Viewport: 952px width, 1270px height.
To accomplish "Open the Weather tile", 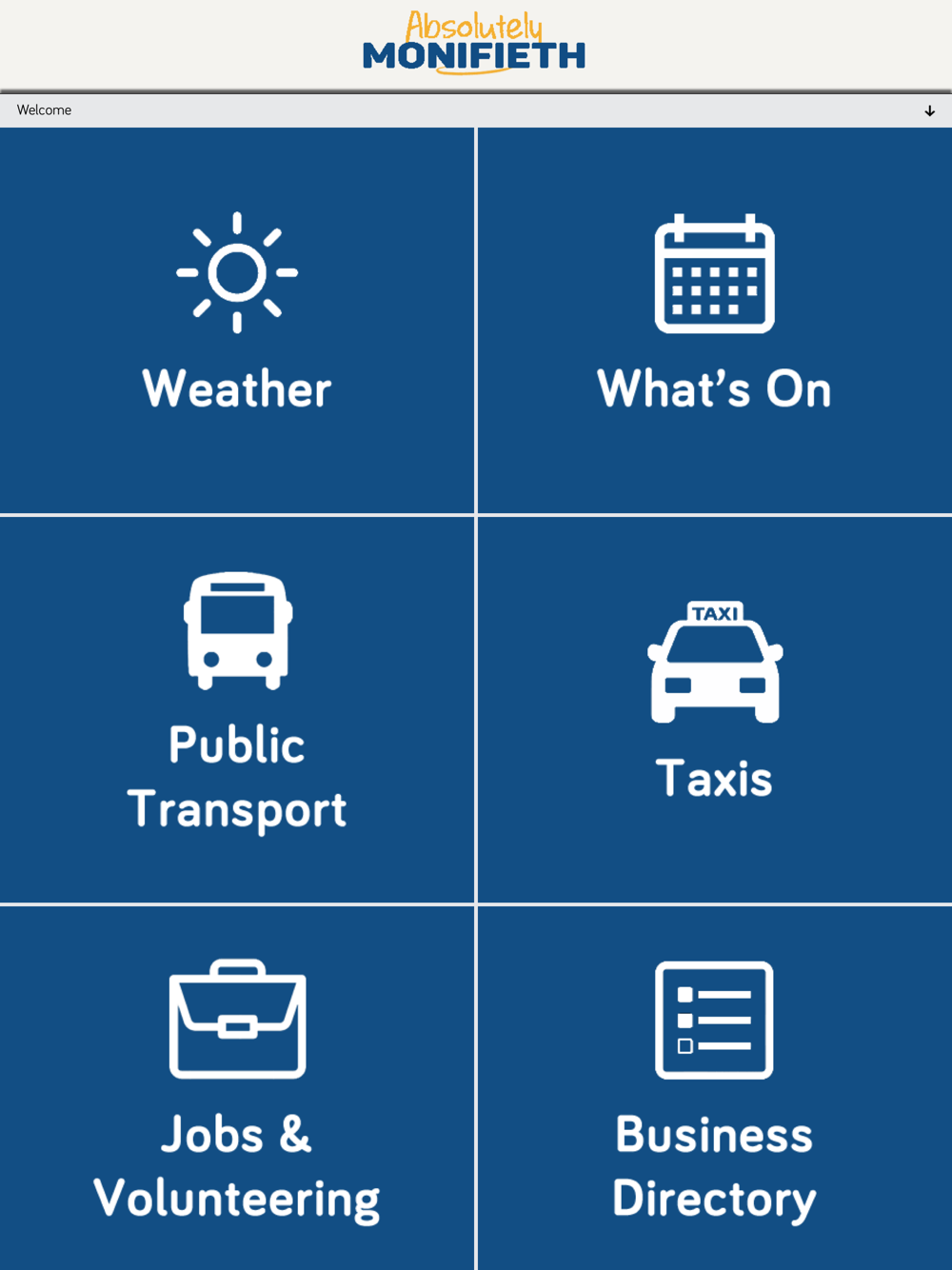I will (237, 320).
